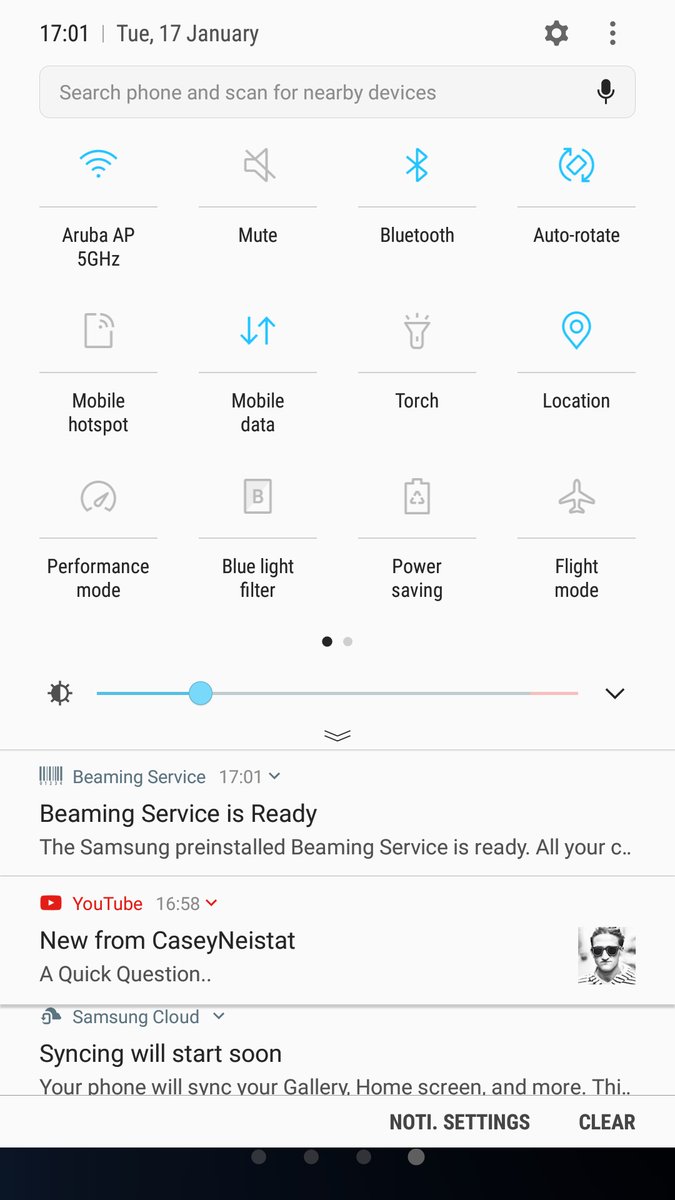Turn on Flight mode
Viewport: 675px width, 1200px height.
click(576, 496)
